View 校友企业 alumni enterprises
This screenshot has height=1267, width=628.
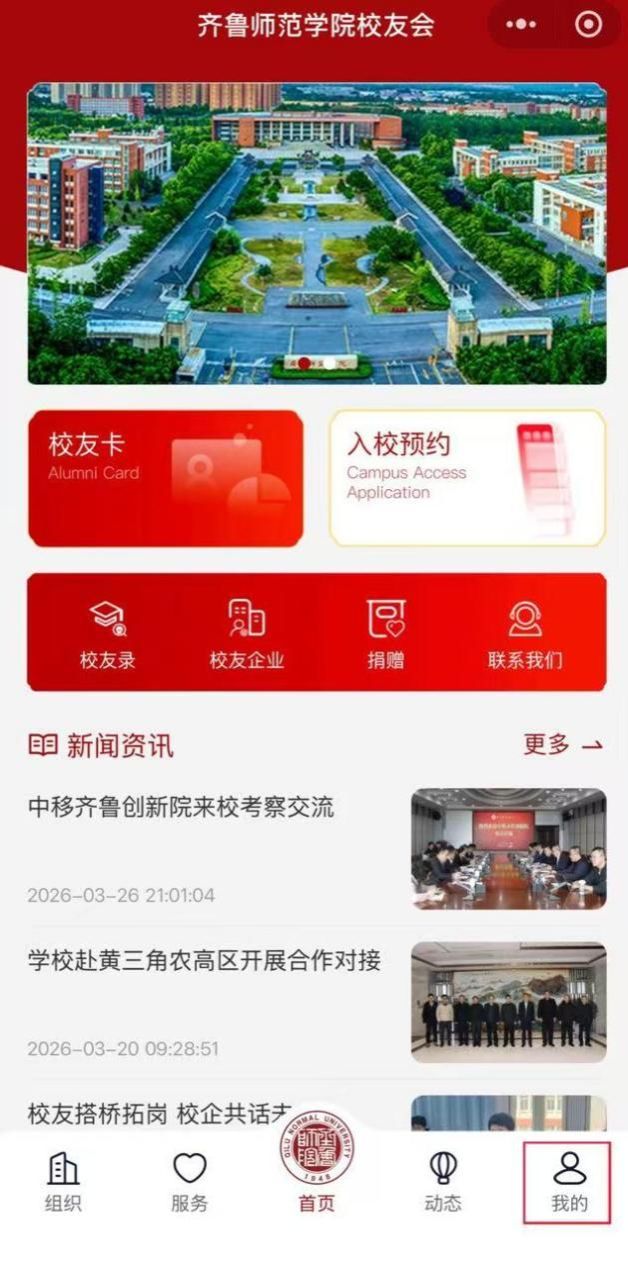click(246, 633)
